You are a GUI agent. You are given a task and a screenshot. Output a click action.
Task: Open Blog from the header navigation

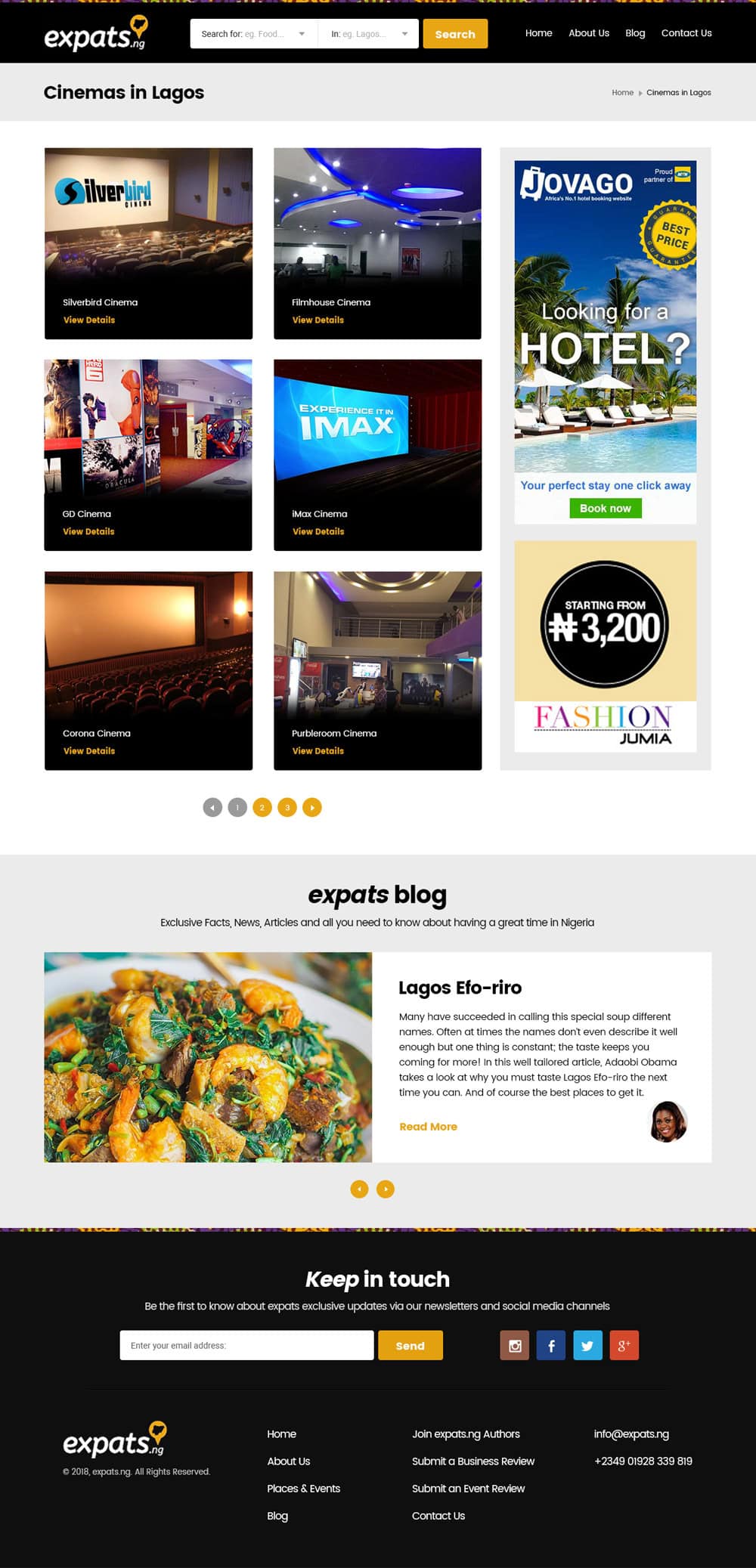coord(635,33)
